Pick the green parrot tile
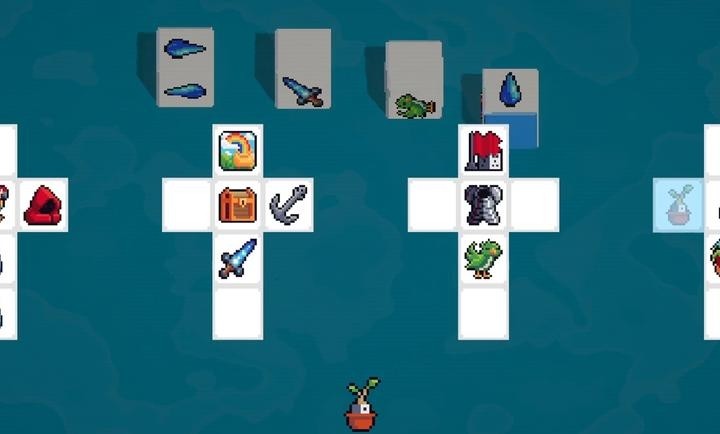 click(x=483, y=258)
